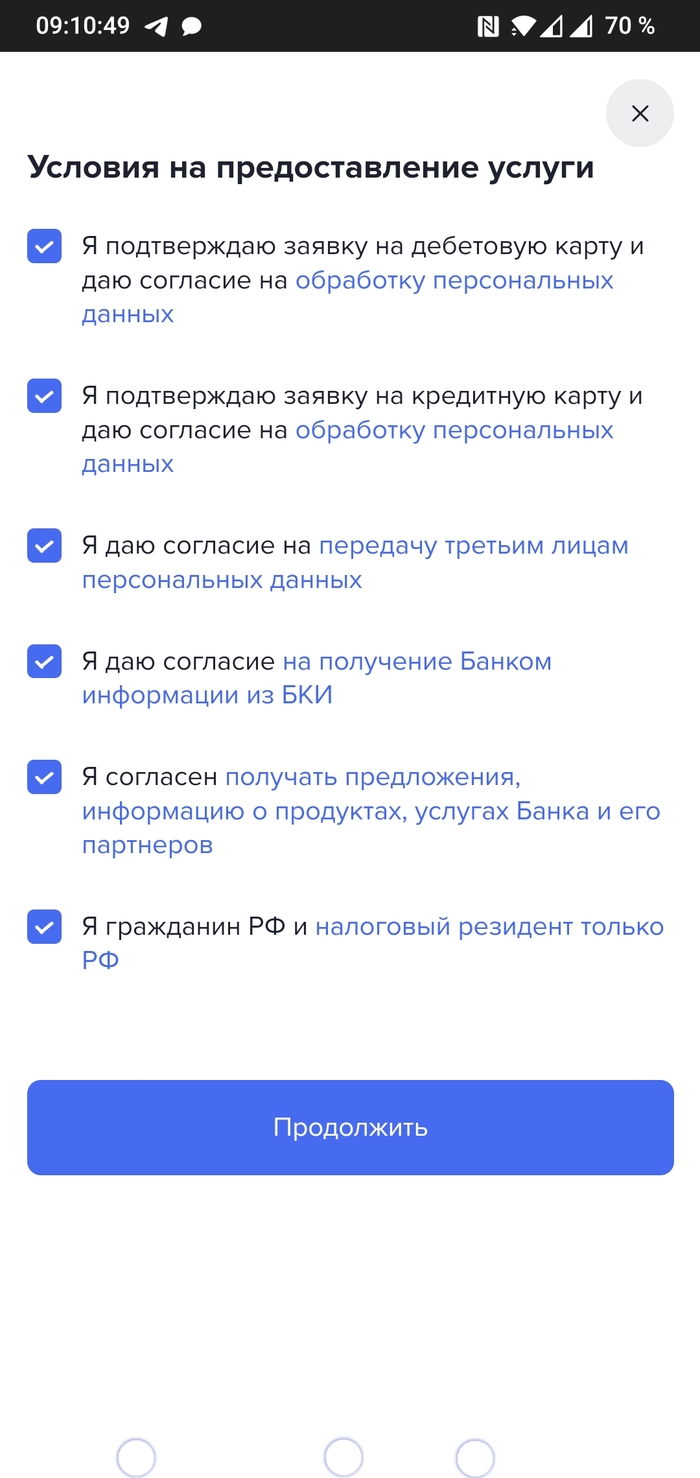Open 'передачу третьим лицам персональных данных' link
Viewport: 700px width, 1478px height.
473,546
